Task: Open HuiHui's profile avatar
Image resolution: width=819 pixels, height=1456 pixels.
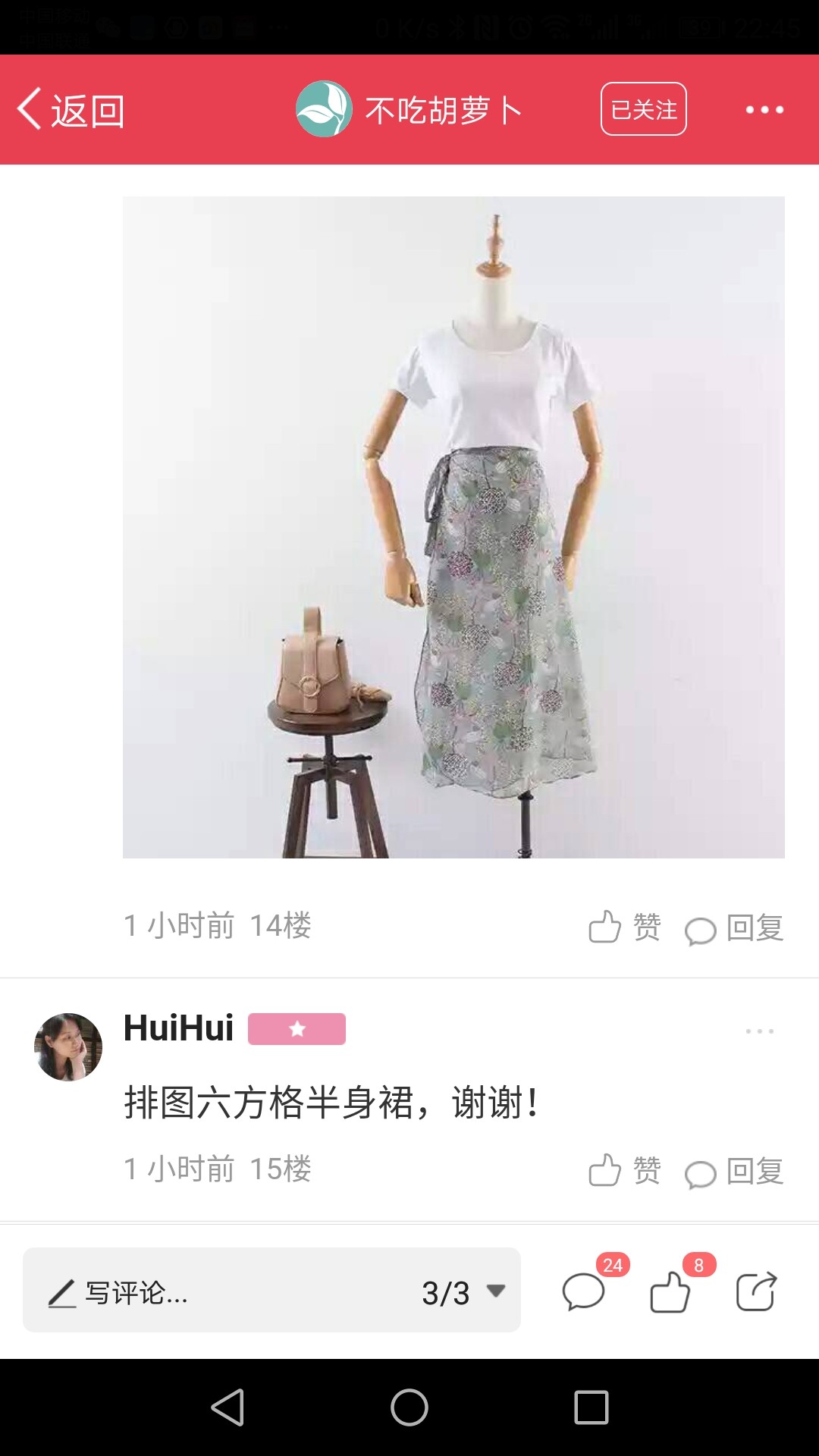Action: tap(68, 1046)
